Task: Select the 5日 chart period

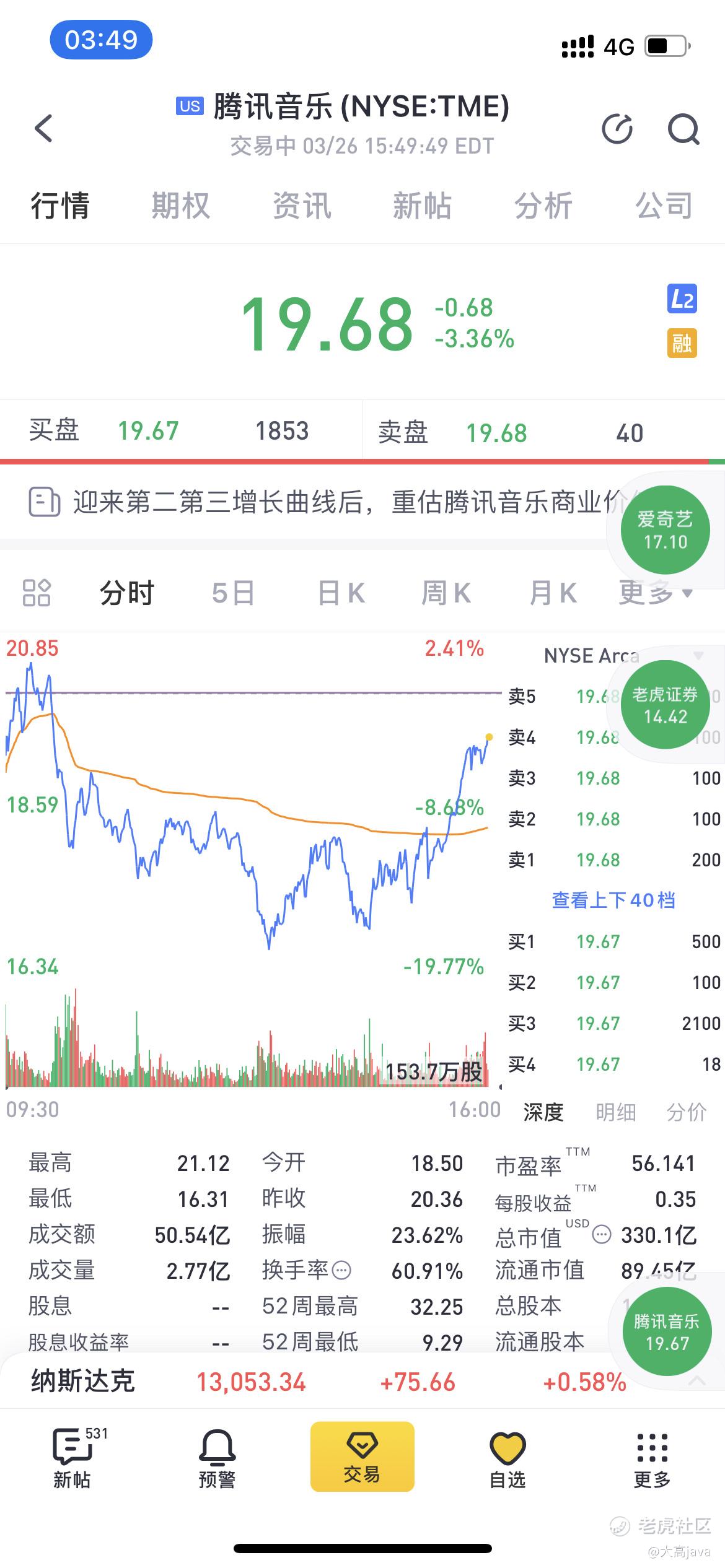Action: pos(233,593)
